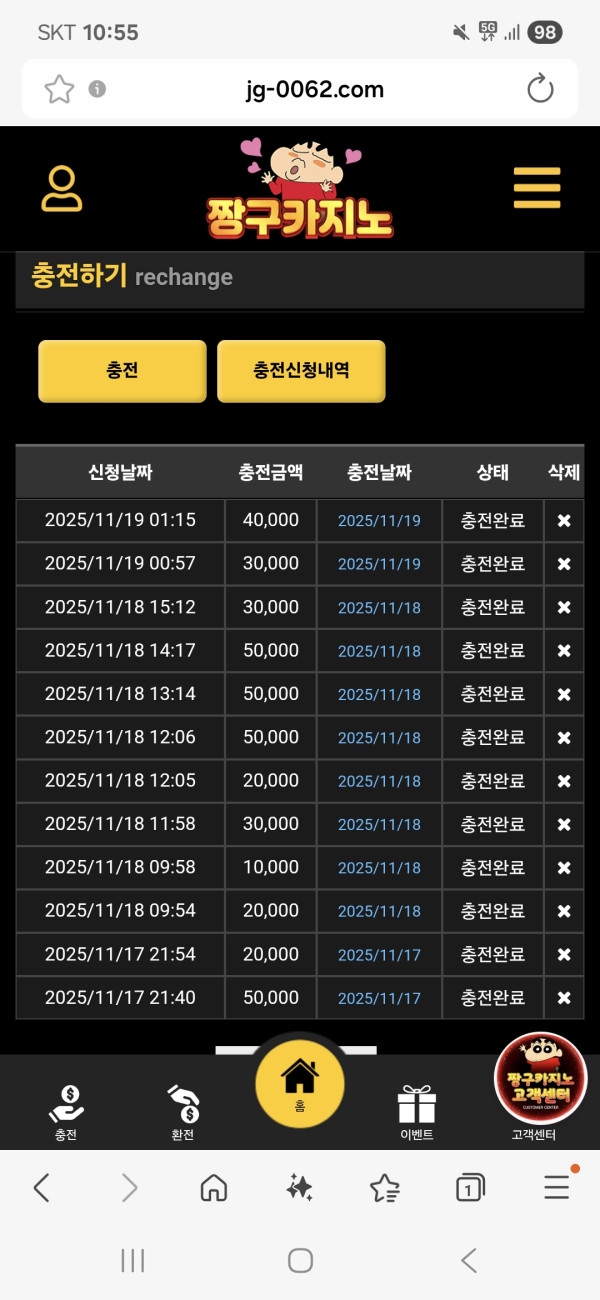Open the browser tabs switcher
600x1300 pixels.
point(469,1187)
